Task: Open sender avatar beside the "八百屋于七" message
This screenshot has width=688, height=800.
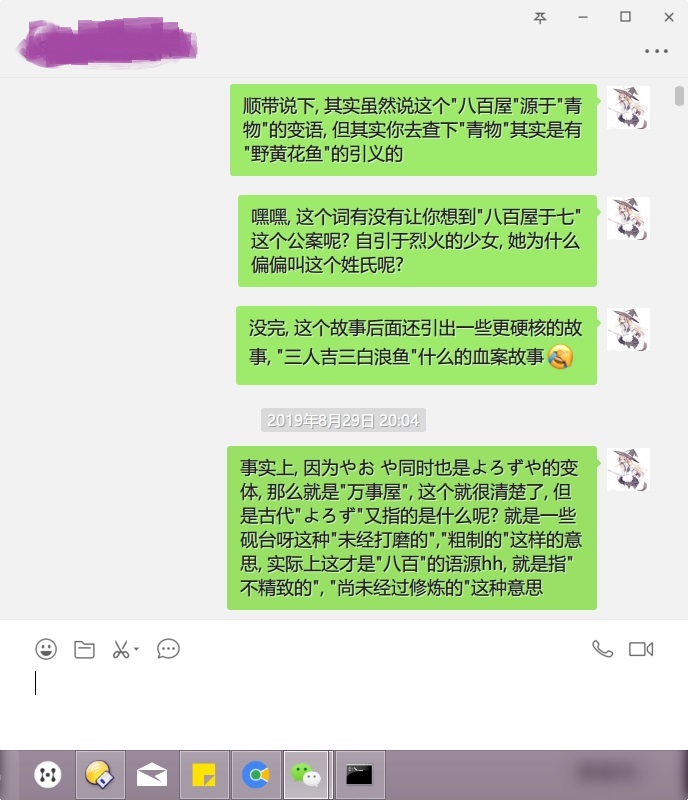Action: (x=629, y=218)
